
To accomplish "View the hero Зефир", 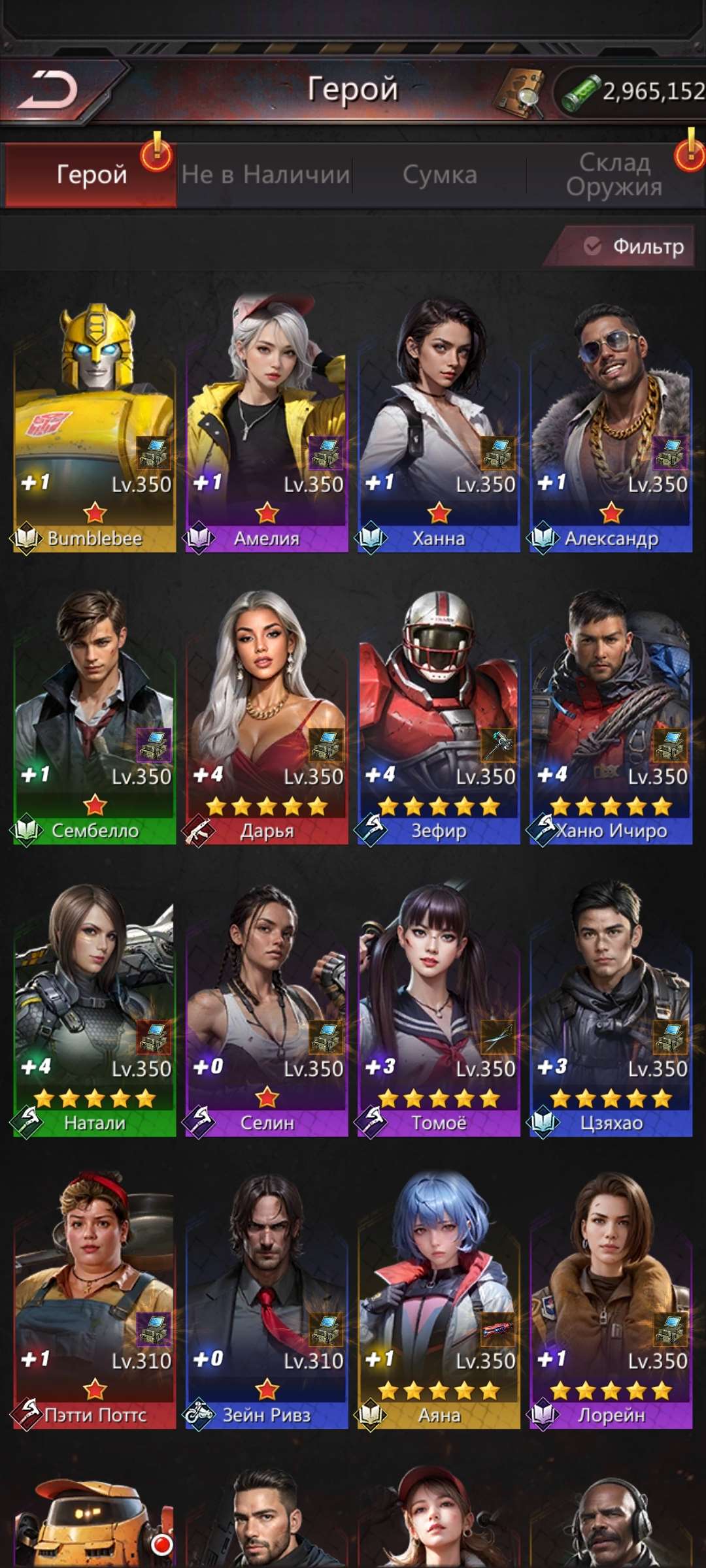I will coord(439,717).
